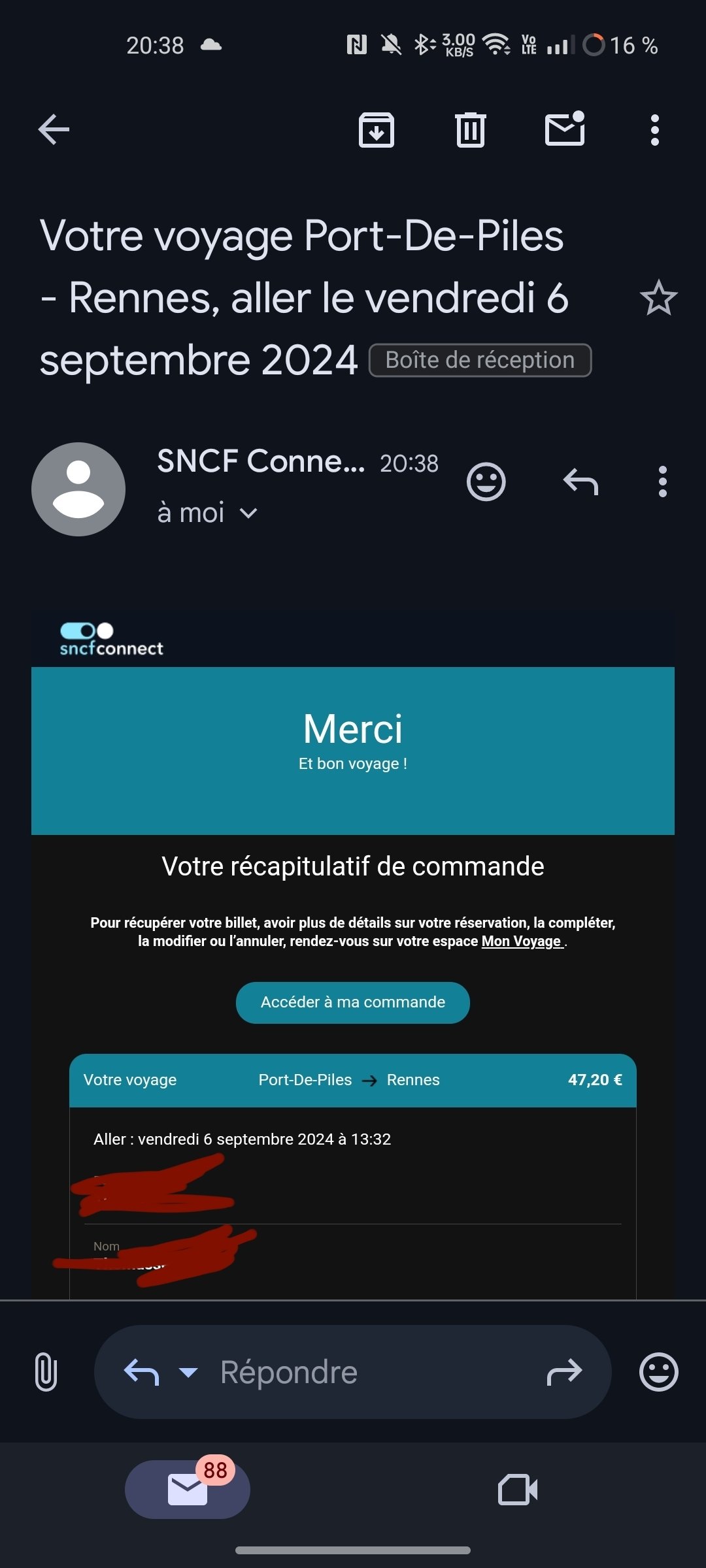Attach a file with the paperclip
Viewport: 706px width, 1568px height.
pos(46,1372)
